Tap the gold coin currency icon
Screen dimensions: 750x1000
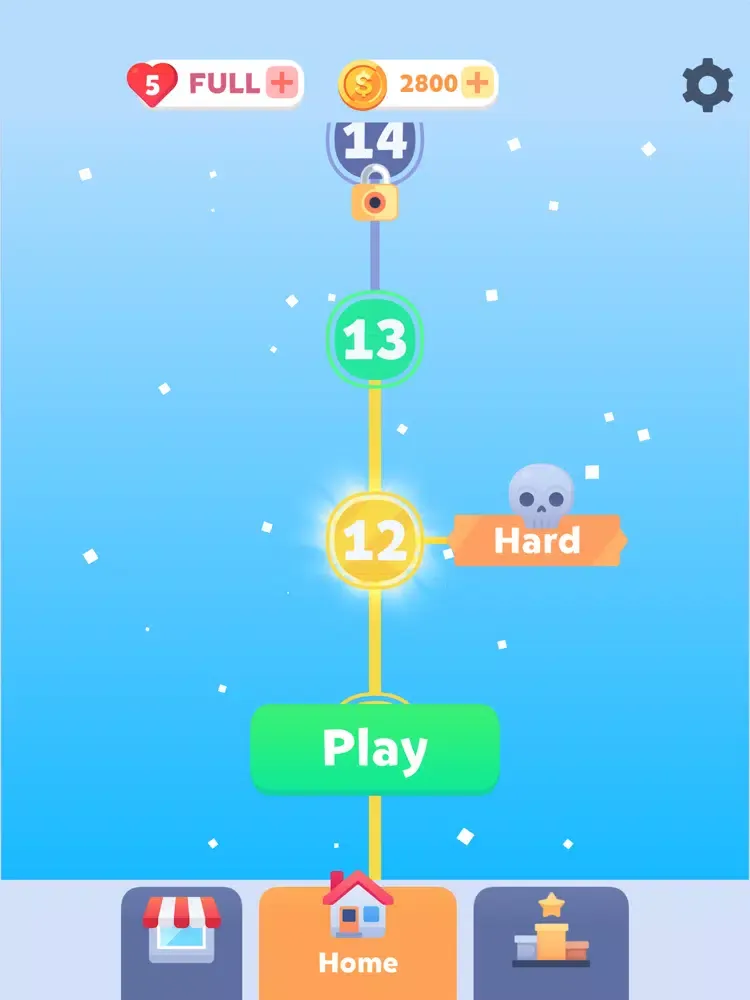pyautogui.click(x=363, y=84)
